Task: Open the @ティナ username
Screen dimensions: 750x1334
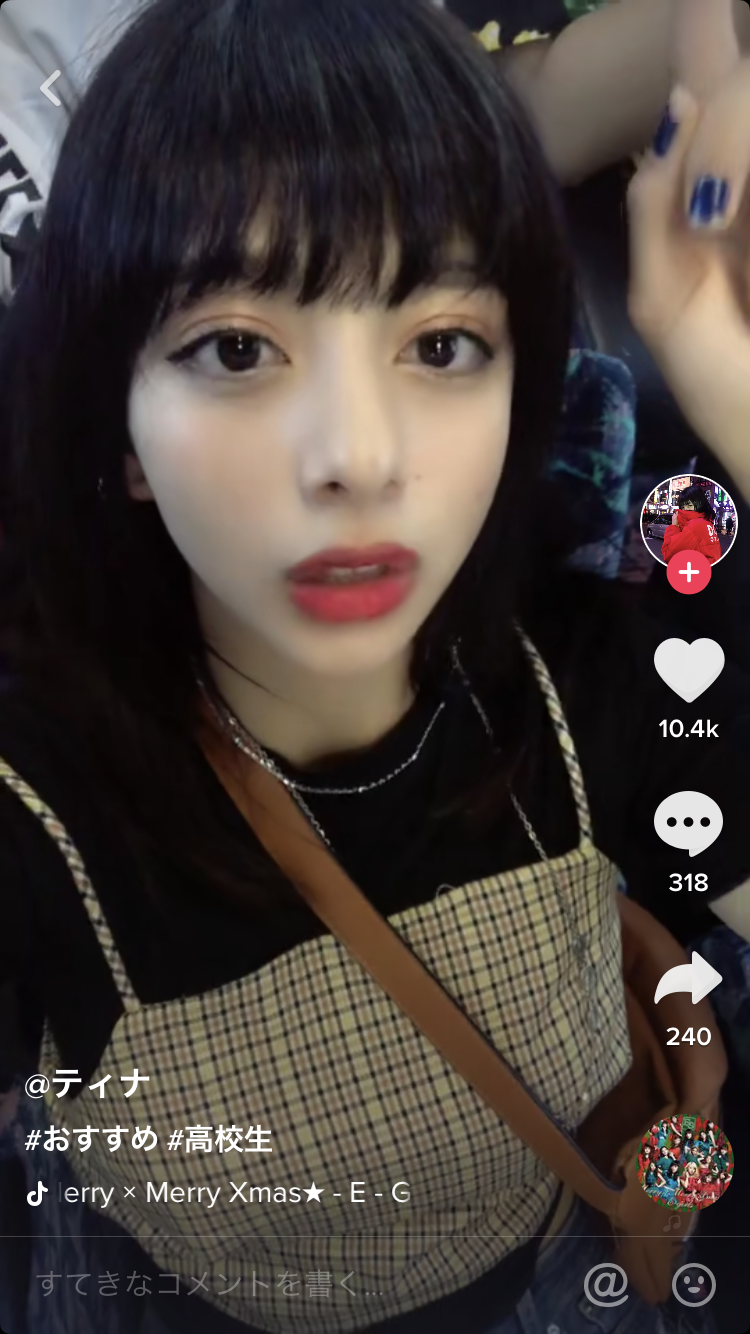Action: [x=87, y=1084]
